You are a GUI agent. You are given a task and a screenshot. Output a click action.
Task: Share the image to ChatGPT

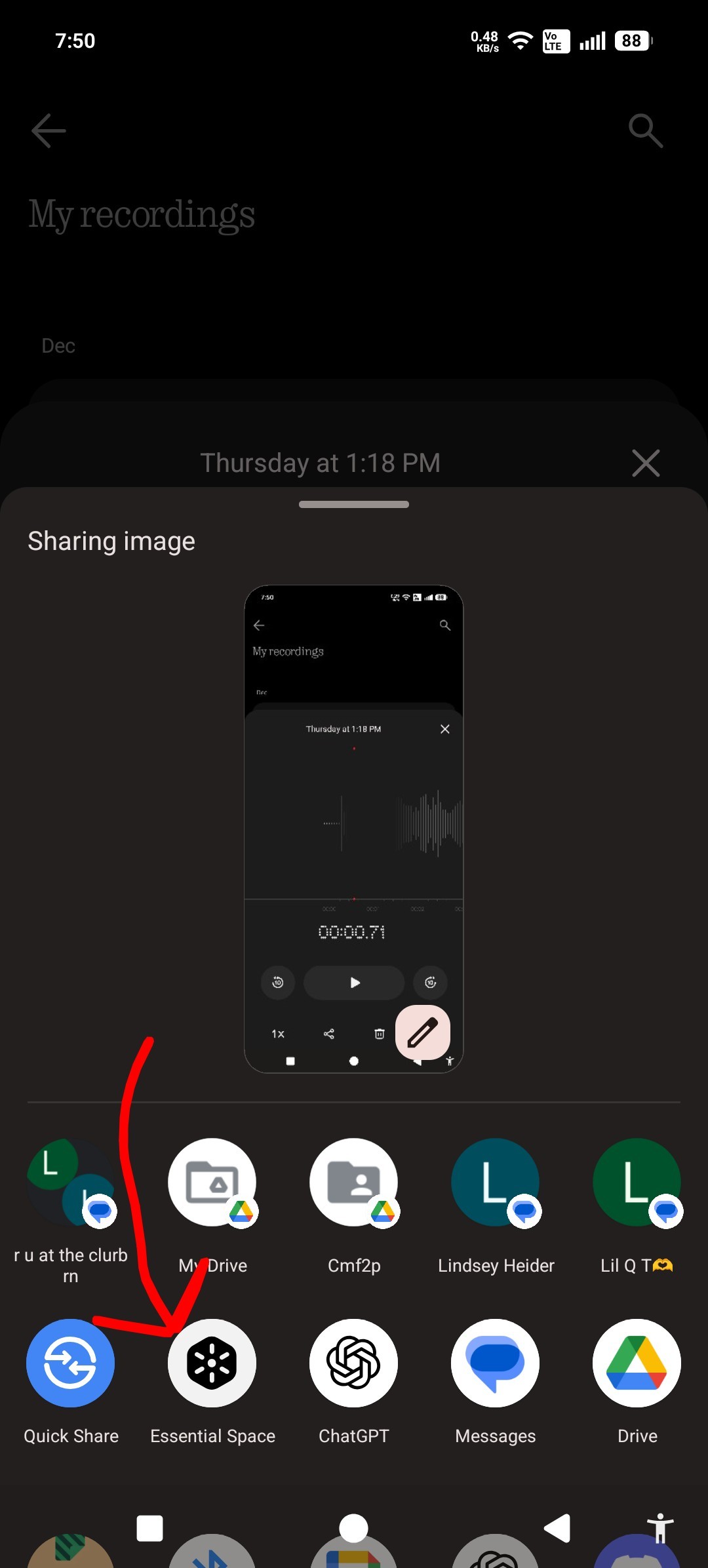coord(354,1363)
